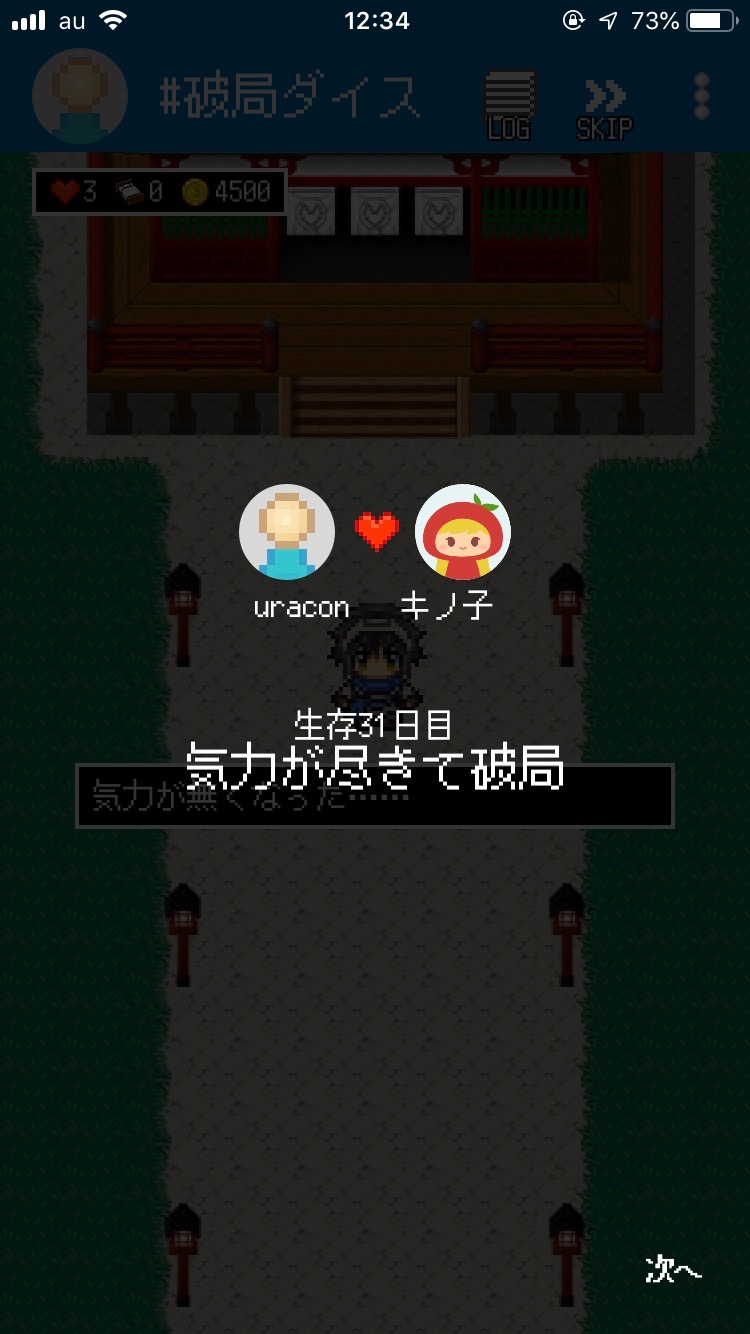Open the LOG history

pyautogui.click(x=508, y=105)
